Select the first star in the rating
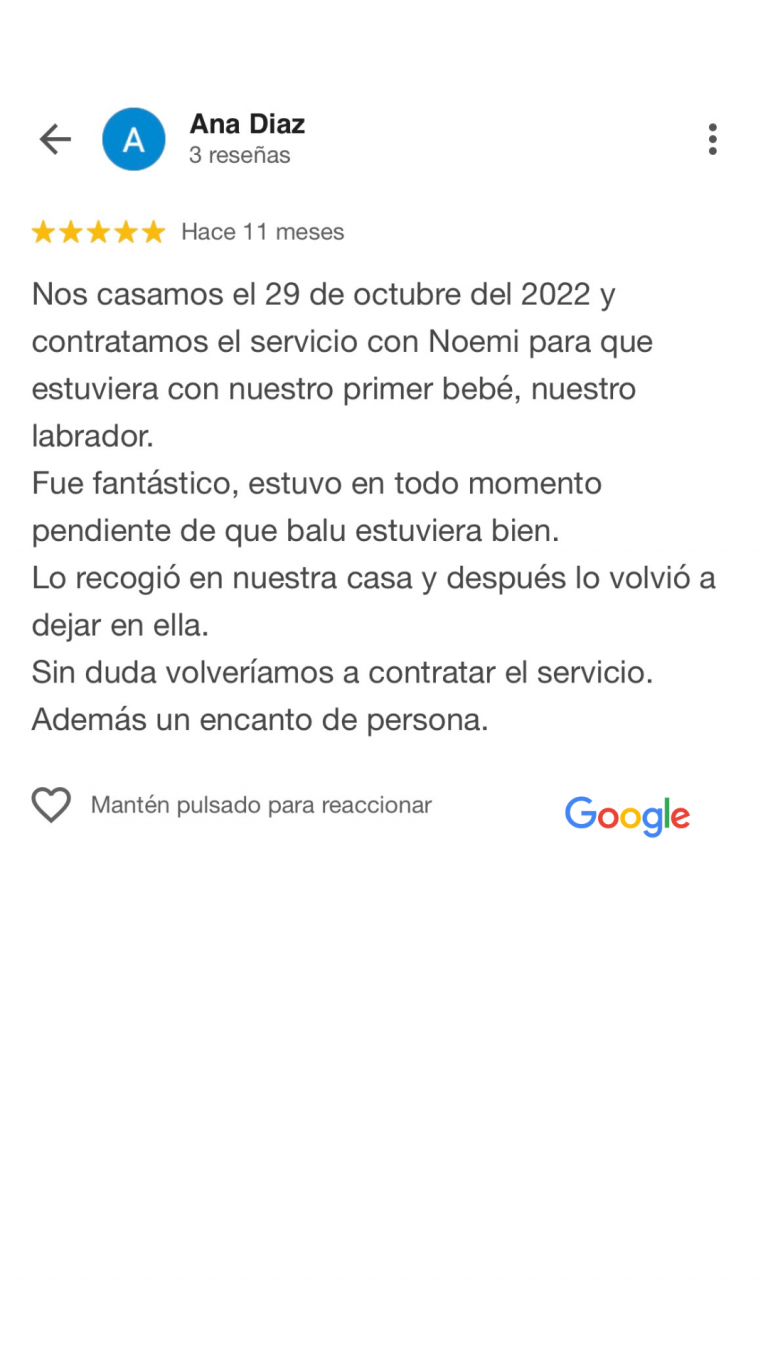 tap(45, 231)
